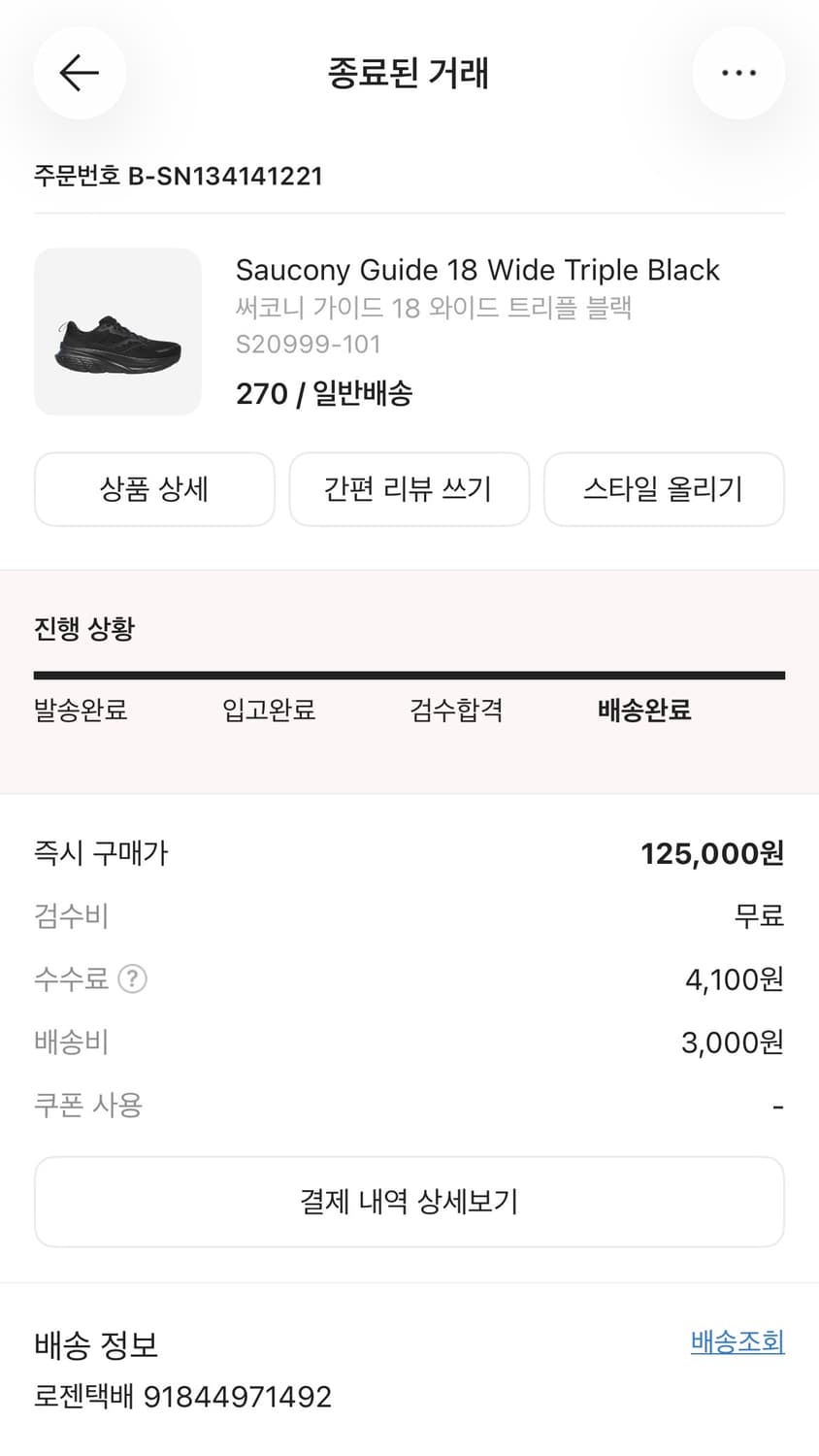Viewport: 819px width, 1456px height.
Task: Tap order number B-SN134141221 to copy
Action: click(178, 176)
